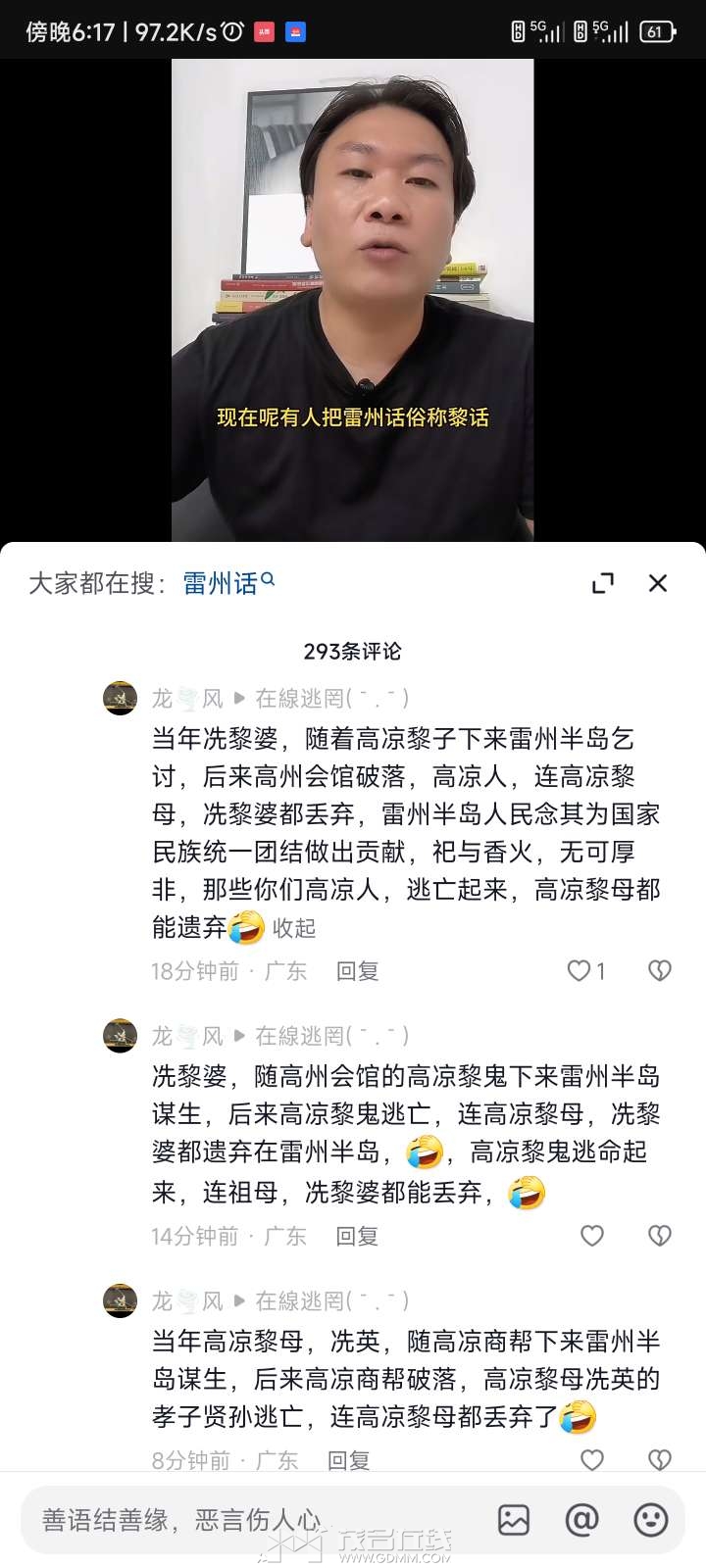Open 龙风's avatar on the first comment

(120, 699)
